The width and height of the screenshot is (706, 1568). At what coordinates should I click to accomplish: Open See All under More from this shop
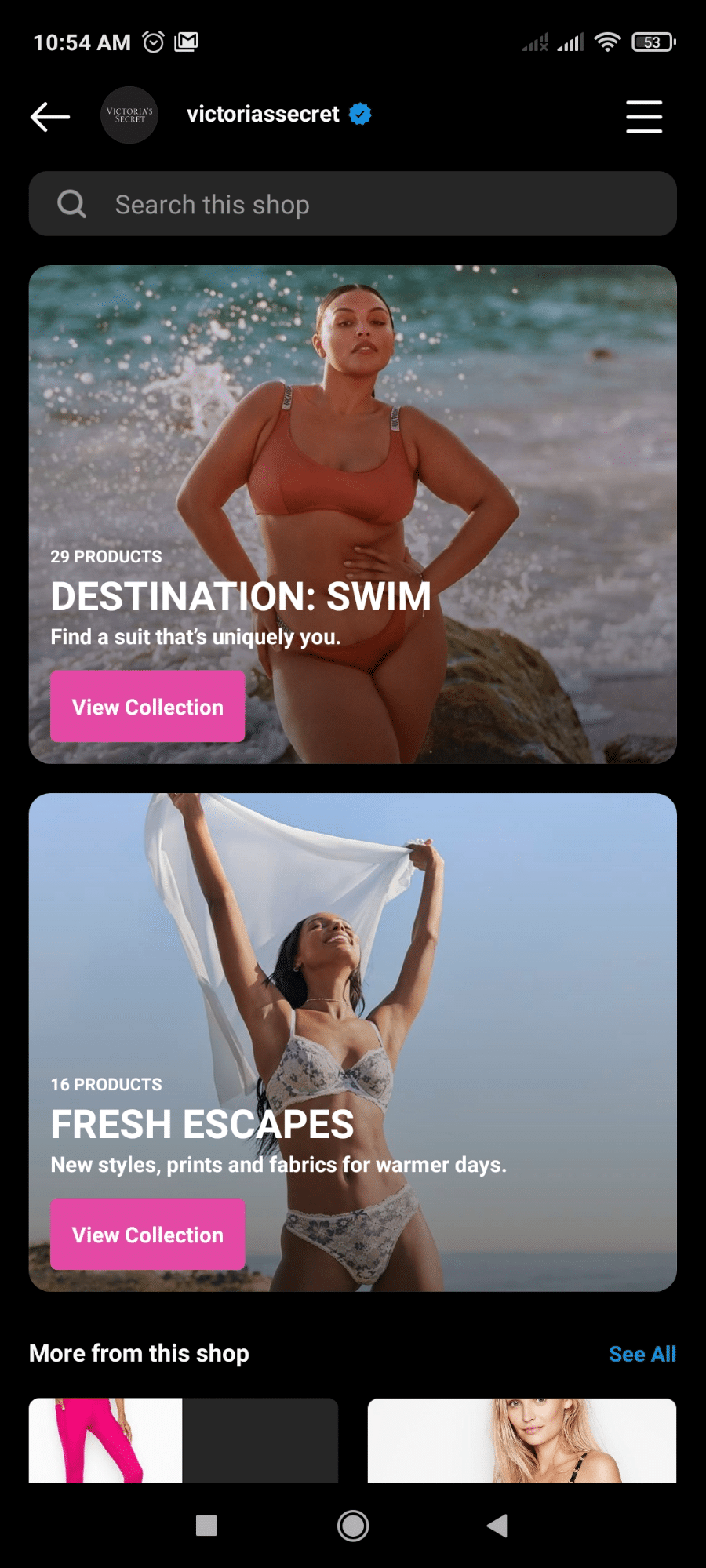642,1354
